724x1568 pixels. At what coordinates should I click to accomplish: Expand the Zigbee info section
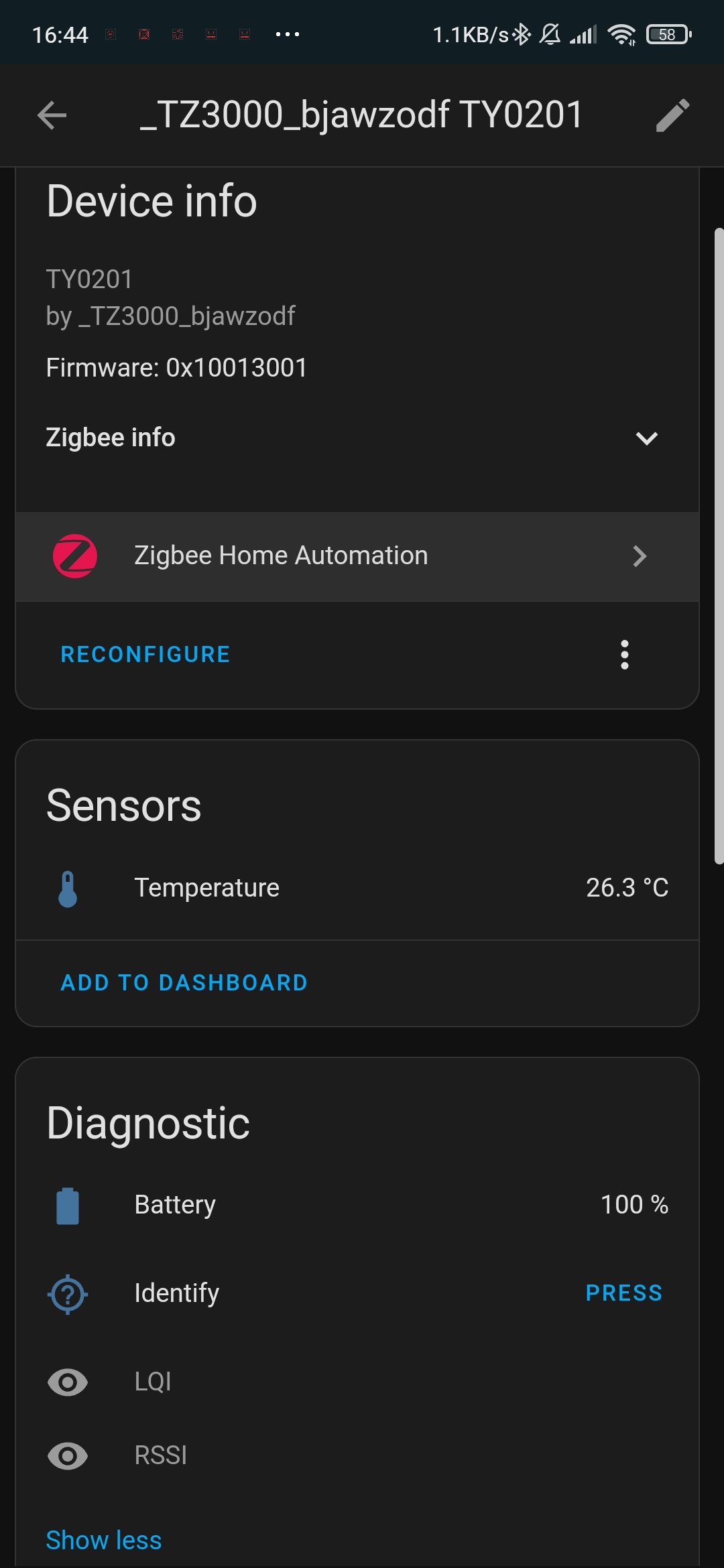tap(646, 438)
